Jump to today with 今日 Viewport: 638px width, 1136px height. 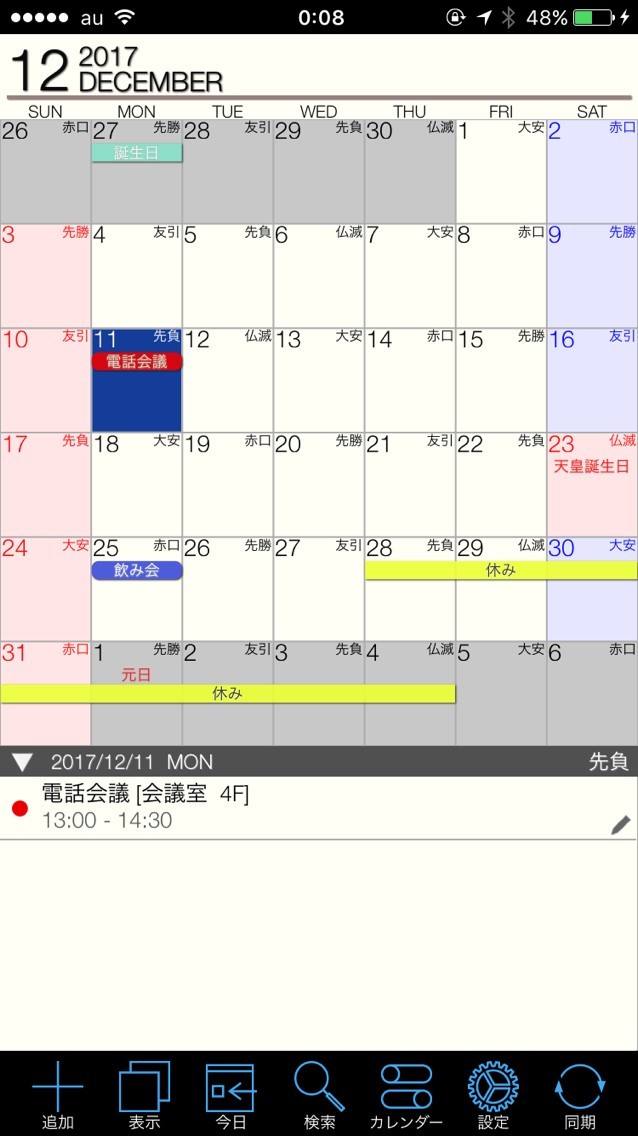pos(230,1093)
